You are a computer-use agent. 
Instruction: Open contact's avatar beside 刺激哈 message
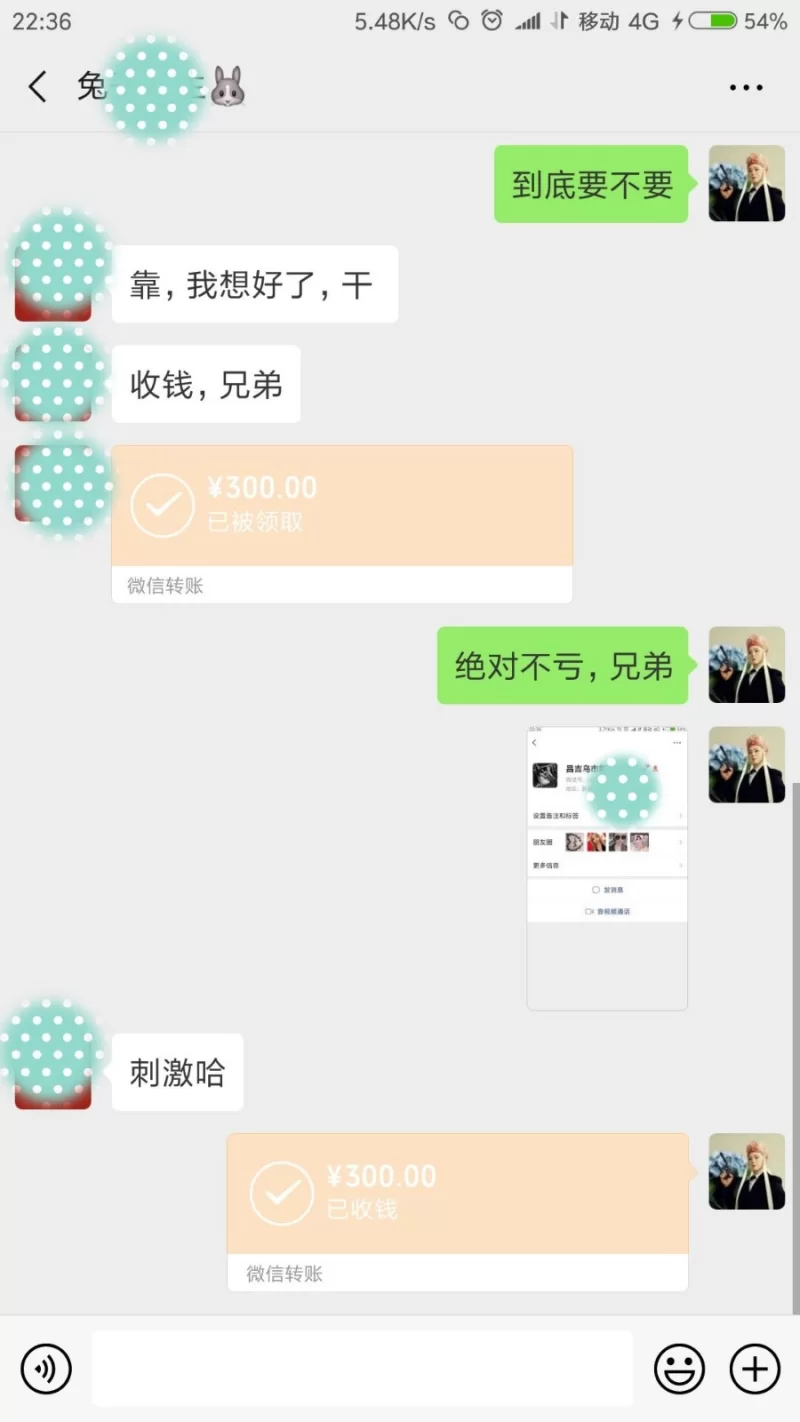click(53, 1072)
